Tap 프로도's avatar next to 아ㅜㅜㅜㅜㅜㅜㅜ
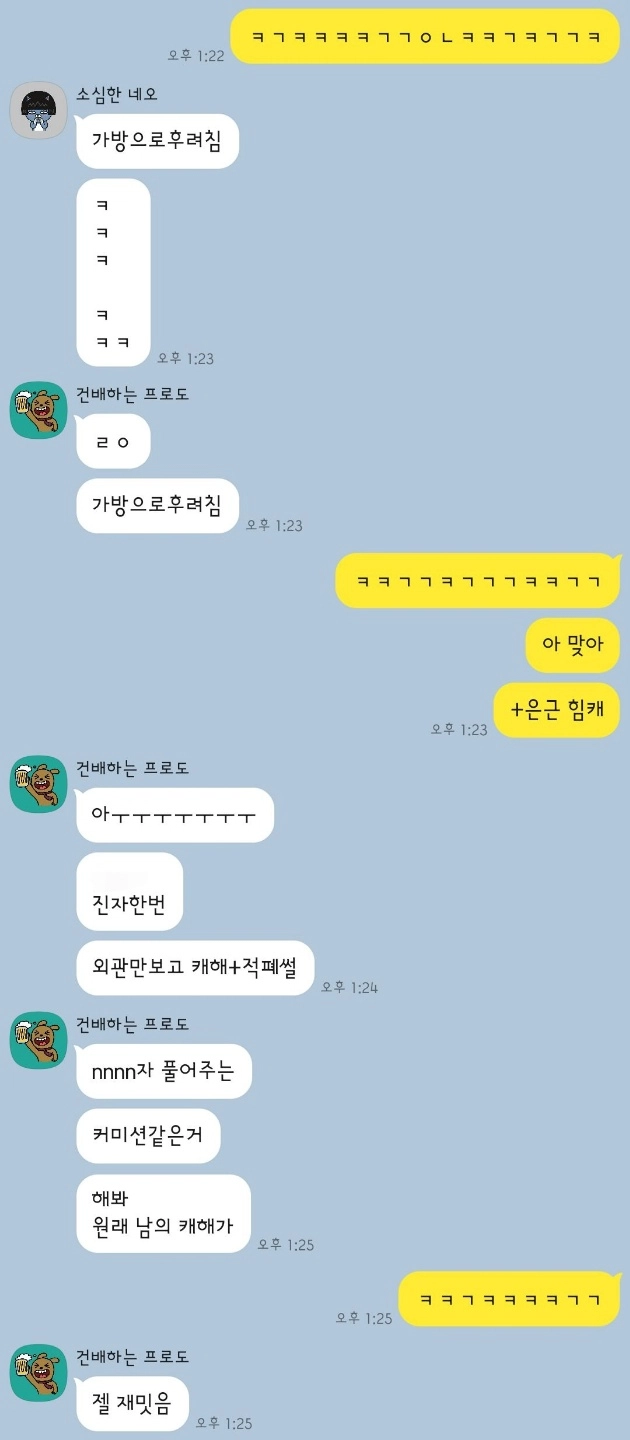The image size is (630, 1440). tap(38, 783)
